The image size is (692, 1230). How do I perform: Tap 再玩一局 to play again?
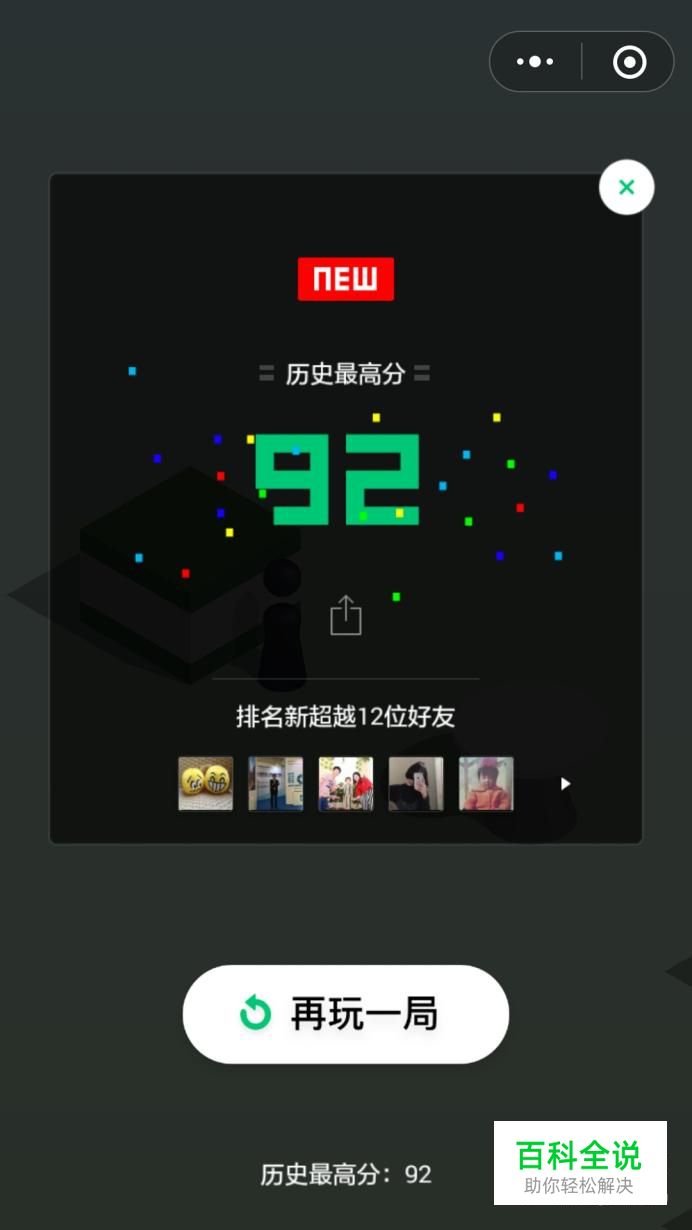(345, 1014)
